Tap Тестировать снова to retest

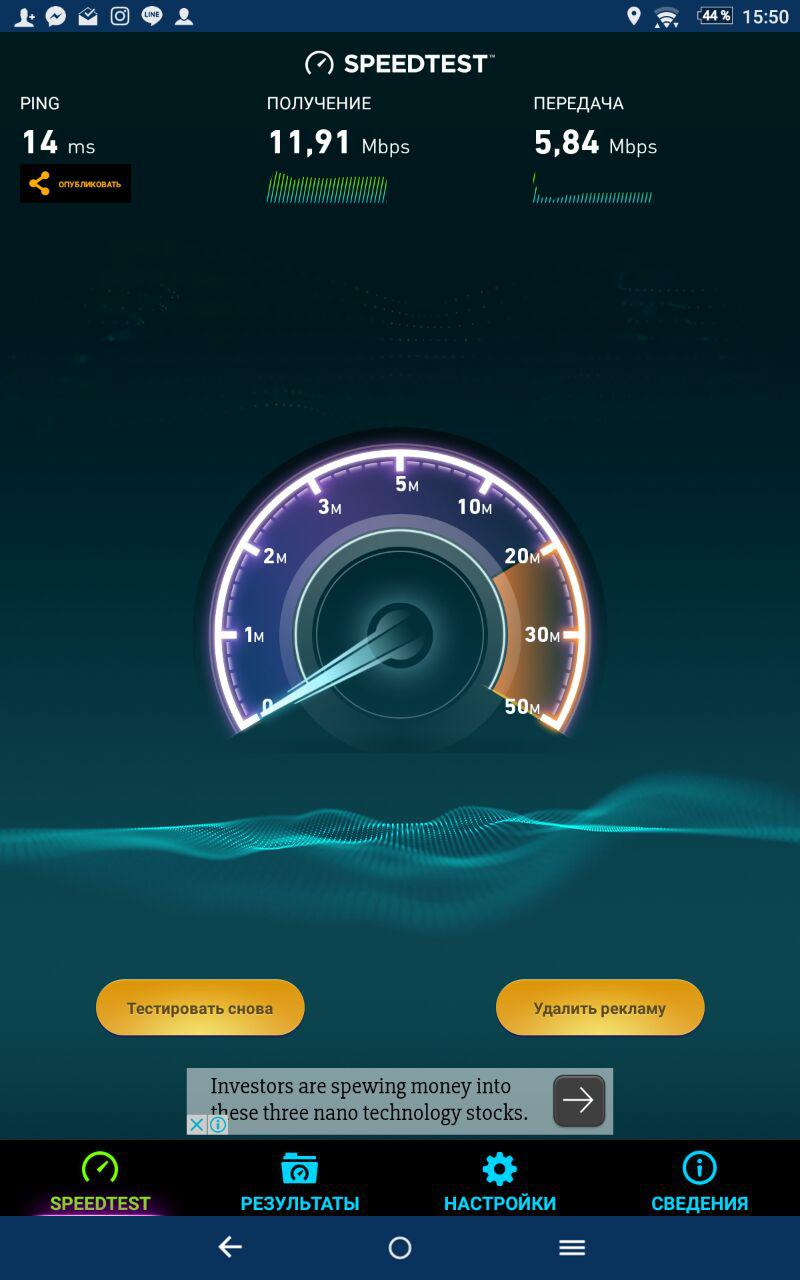(x=200, y=1008)
